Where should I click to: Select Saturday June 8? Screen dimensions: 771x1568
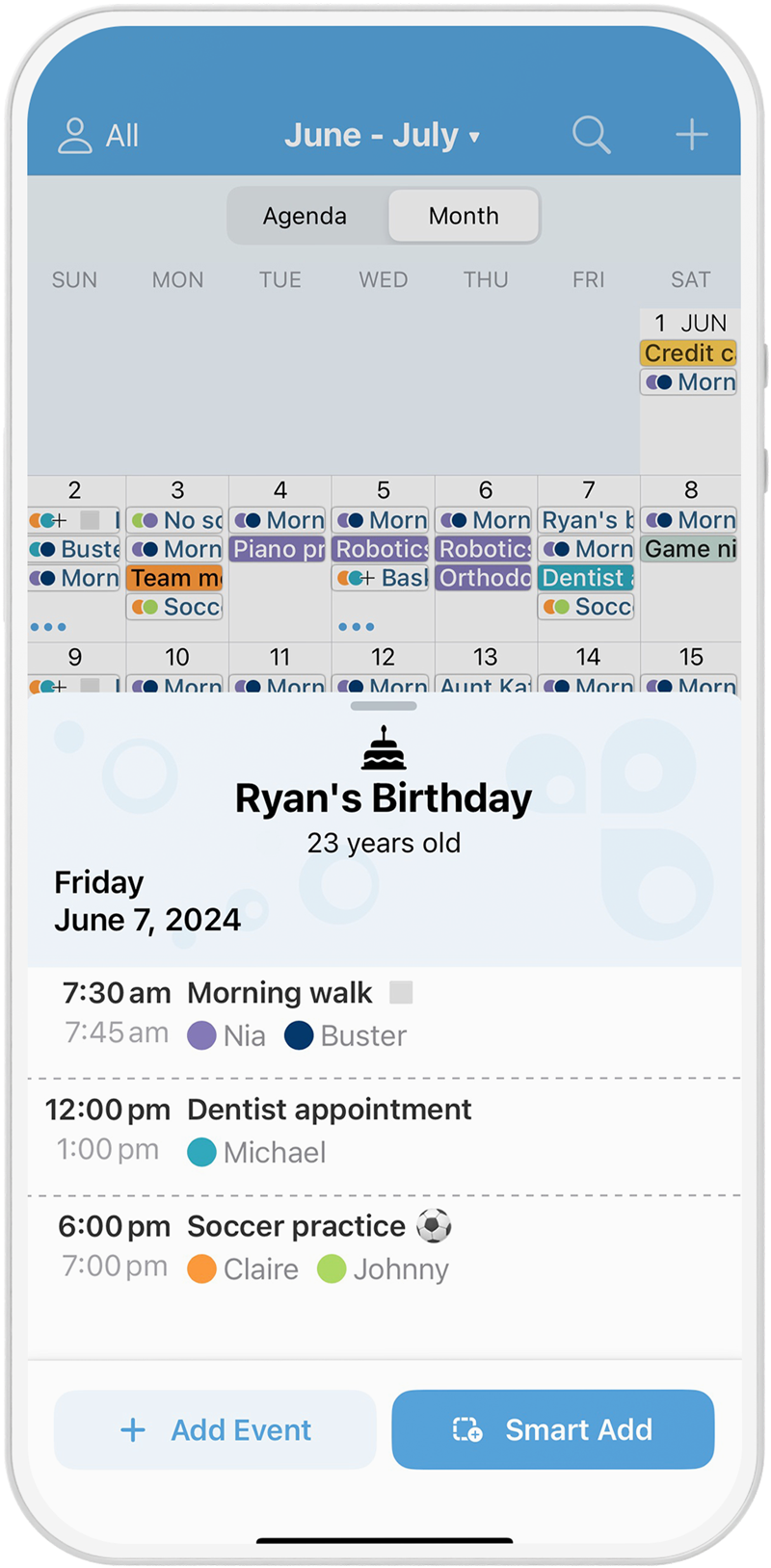pyautogui.click(x=690, y=559)
